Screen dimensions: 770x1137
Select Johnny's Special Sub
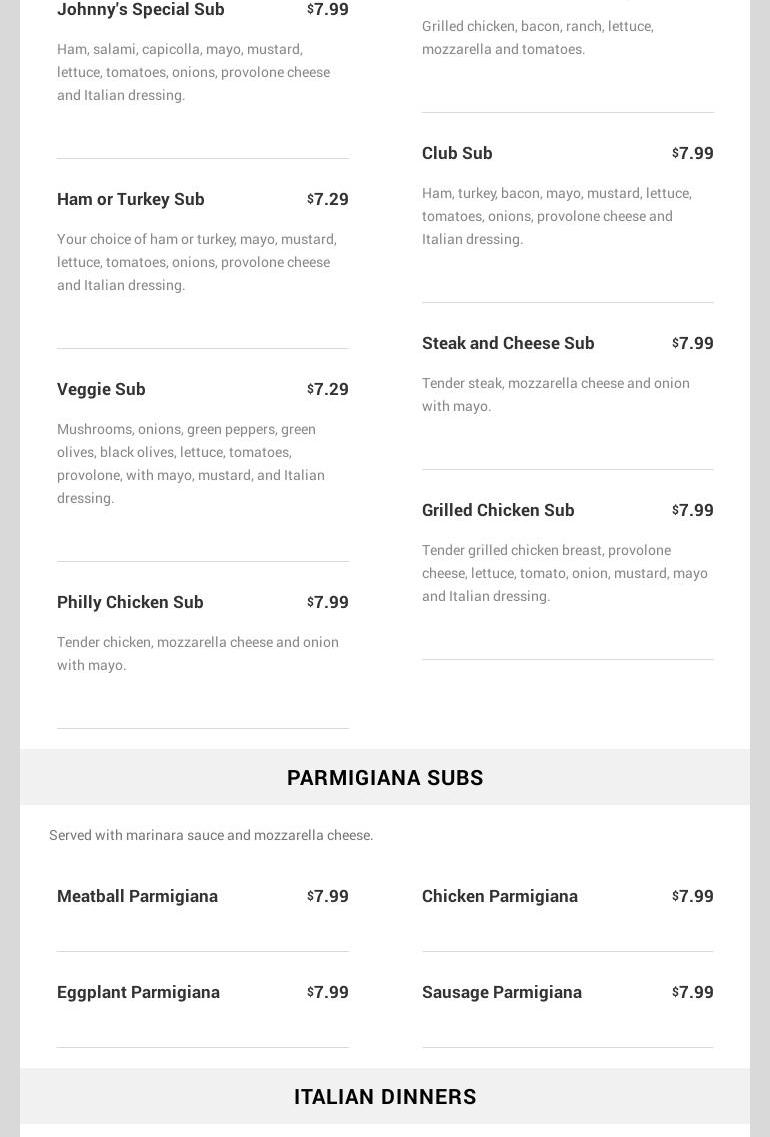click(x=141, y=10)
